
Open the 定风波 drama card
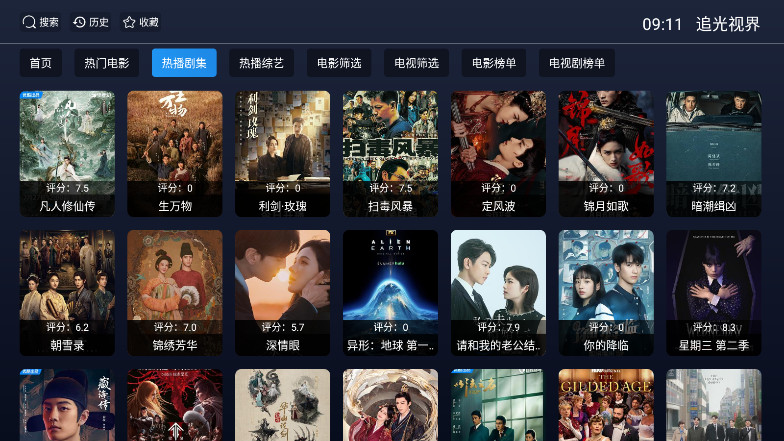click(498, 152)
